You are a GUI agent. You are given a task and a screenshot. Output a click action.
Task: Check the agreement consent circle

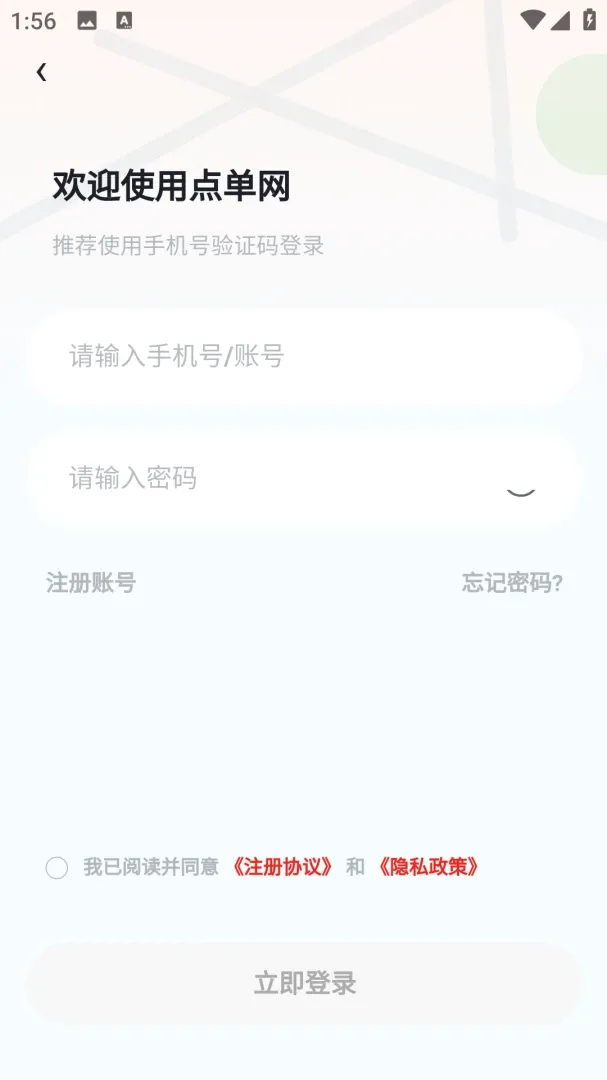[x=56, y=867]
